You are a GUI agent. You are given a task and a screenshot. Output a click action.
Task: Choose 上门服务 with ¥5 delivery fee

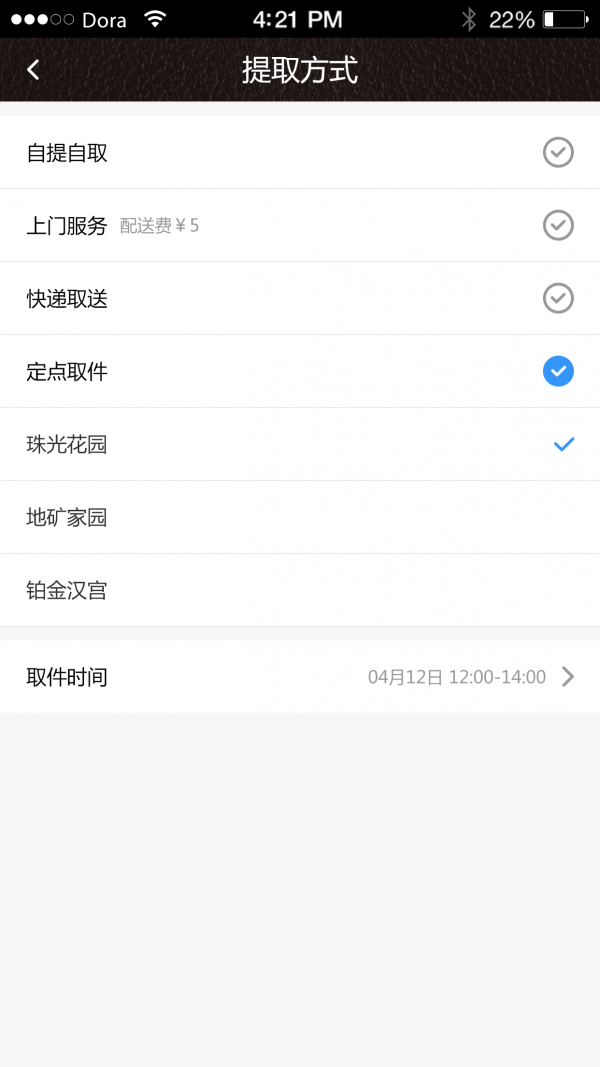300,226
